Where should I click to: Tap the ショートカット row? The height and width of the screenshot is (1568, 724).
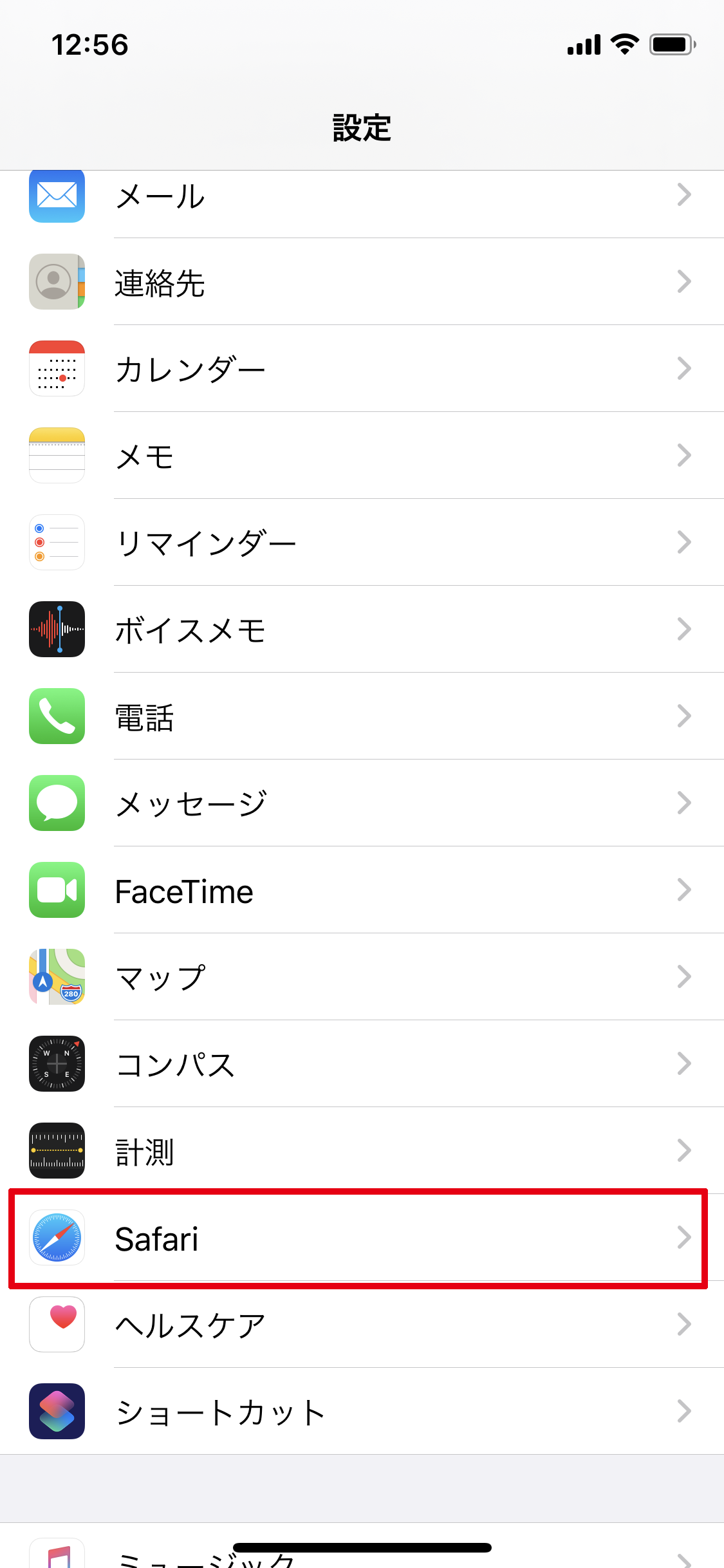pos(360,1412)
